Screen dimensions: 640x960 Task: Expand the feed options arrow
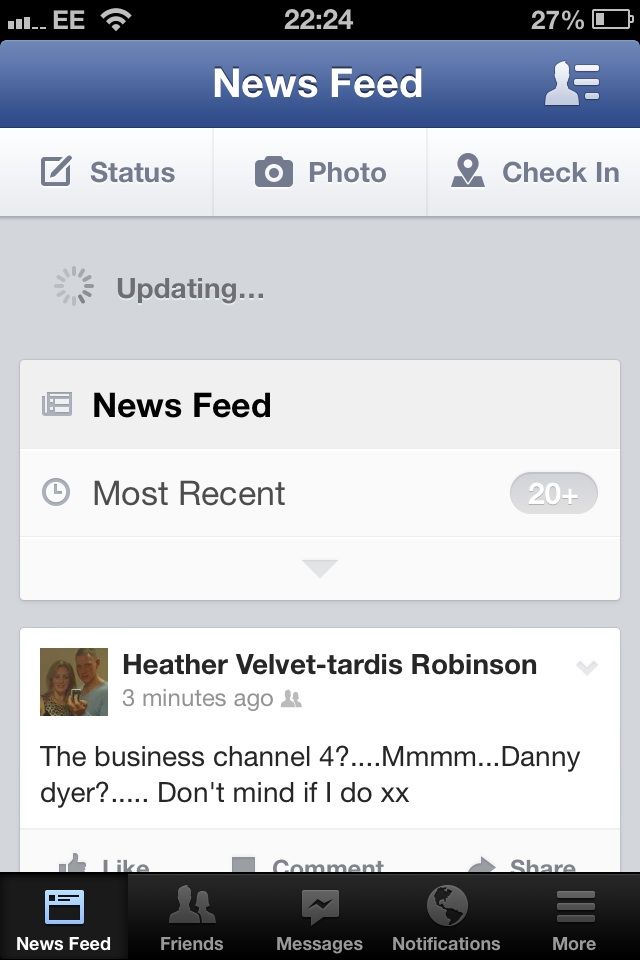(320, 568)
